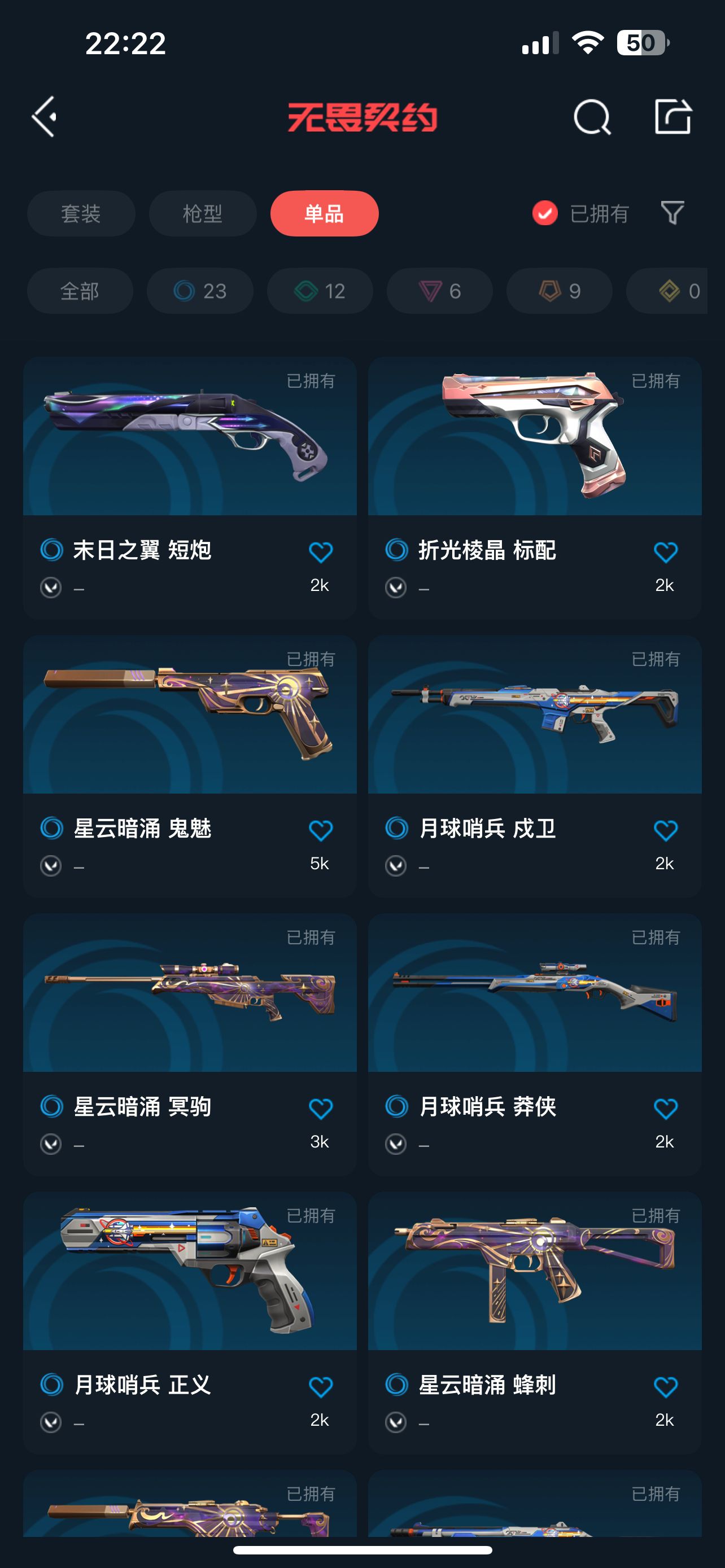
Task: Select the 全部 filter chip
Action: [80, 291]
